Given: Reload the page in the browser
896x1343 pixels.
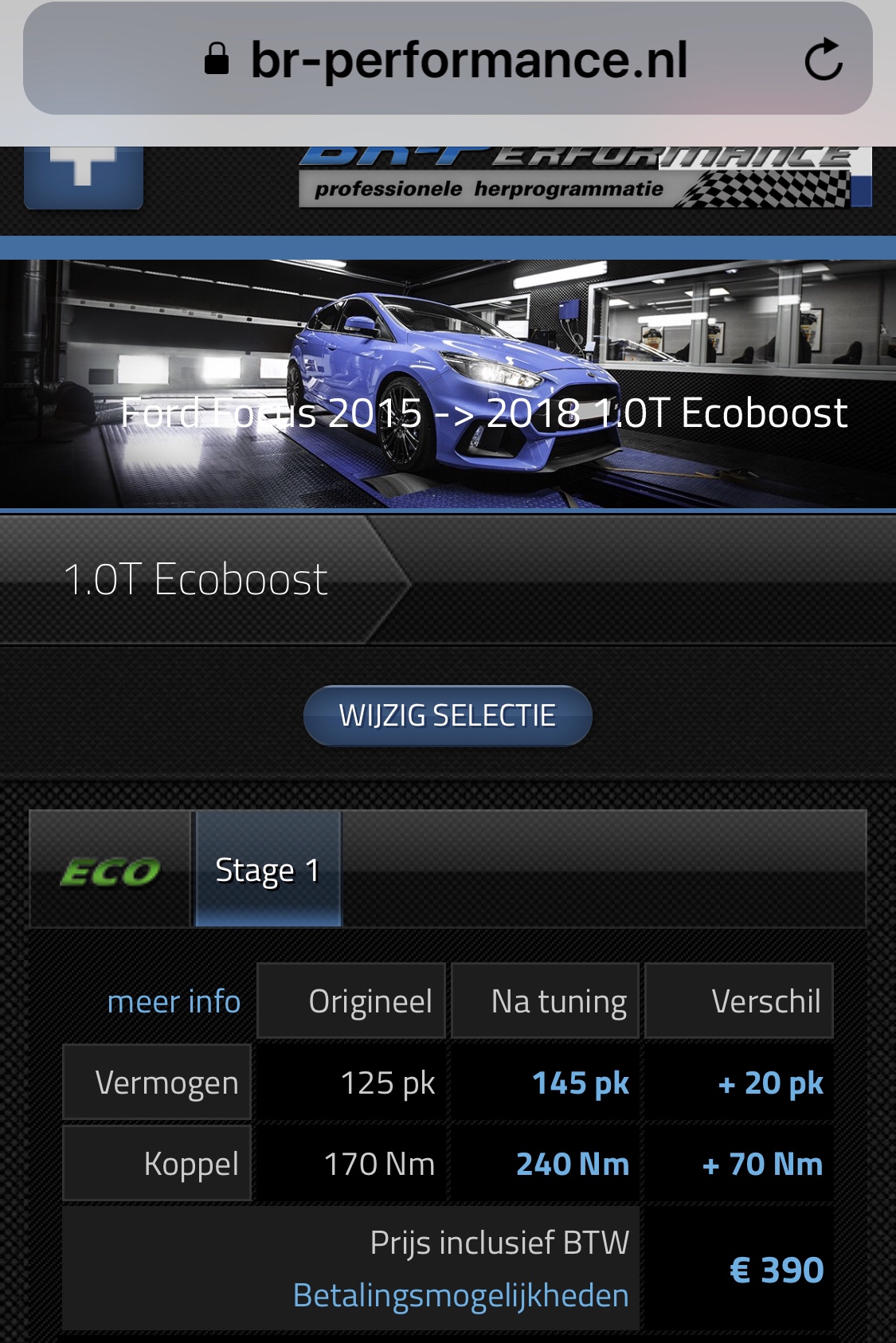Looking at the screenshot, I should [x=823, y=60].
